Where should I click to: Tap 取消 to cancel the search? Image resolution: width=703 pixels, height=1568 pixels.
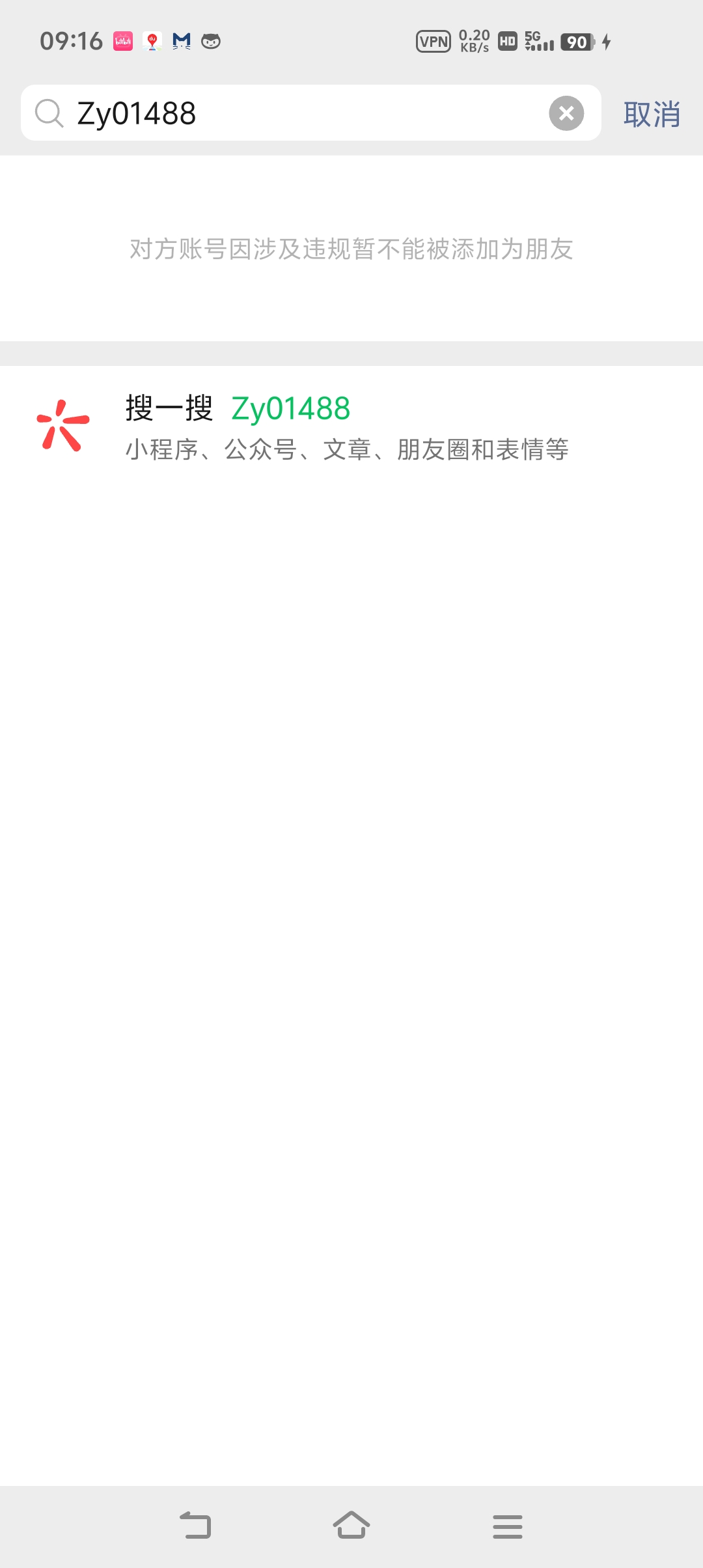coord(652,115)
